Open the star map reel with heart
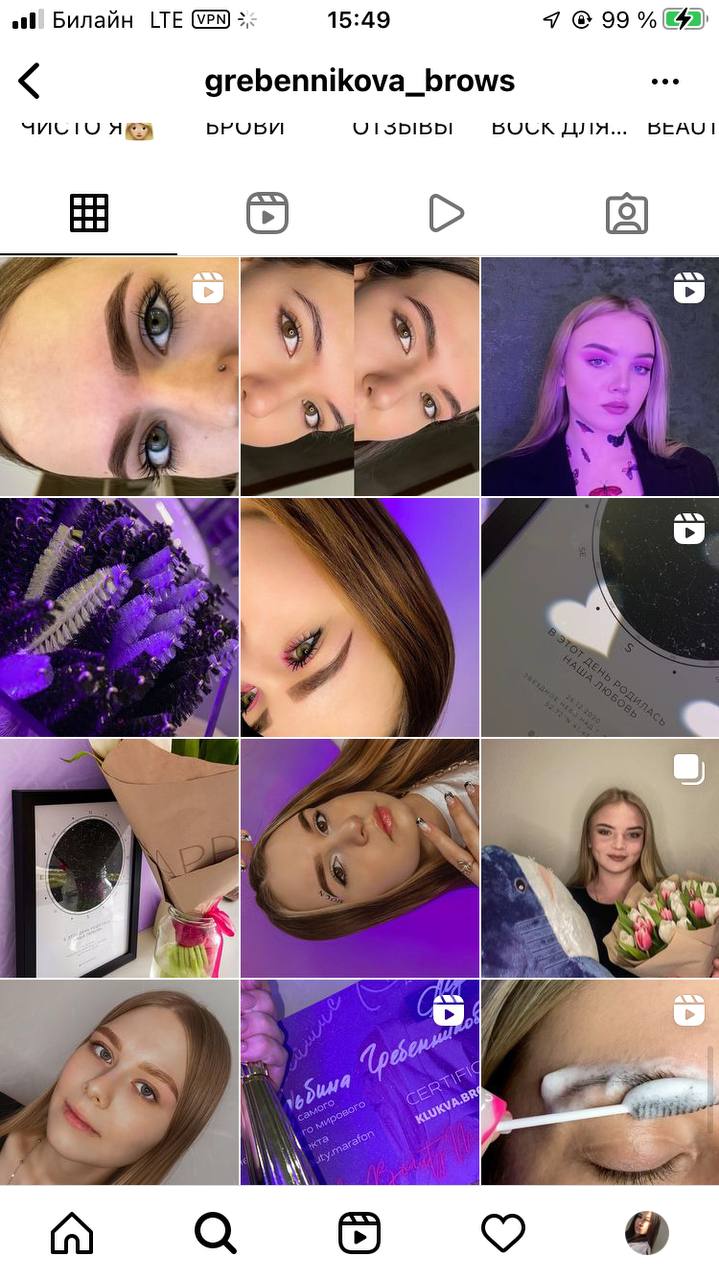 600,618
